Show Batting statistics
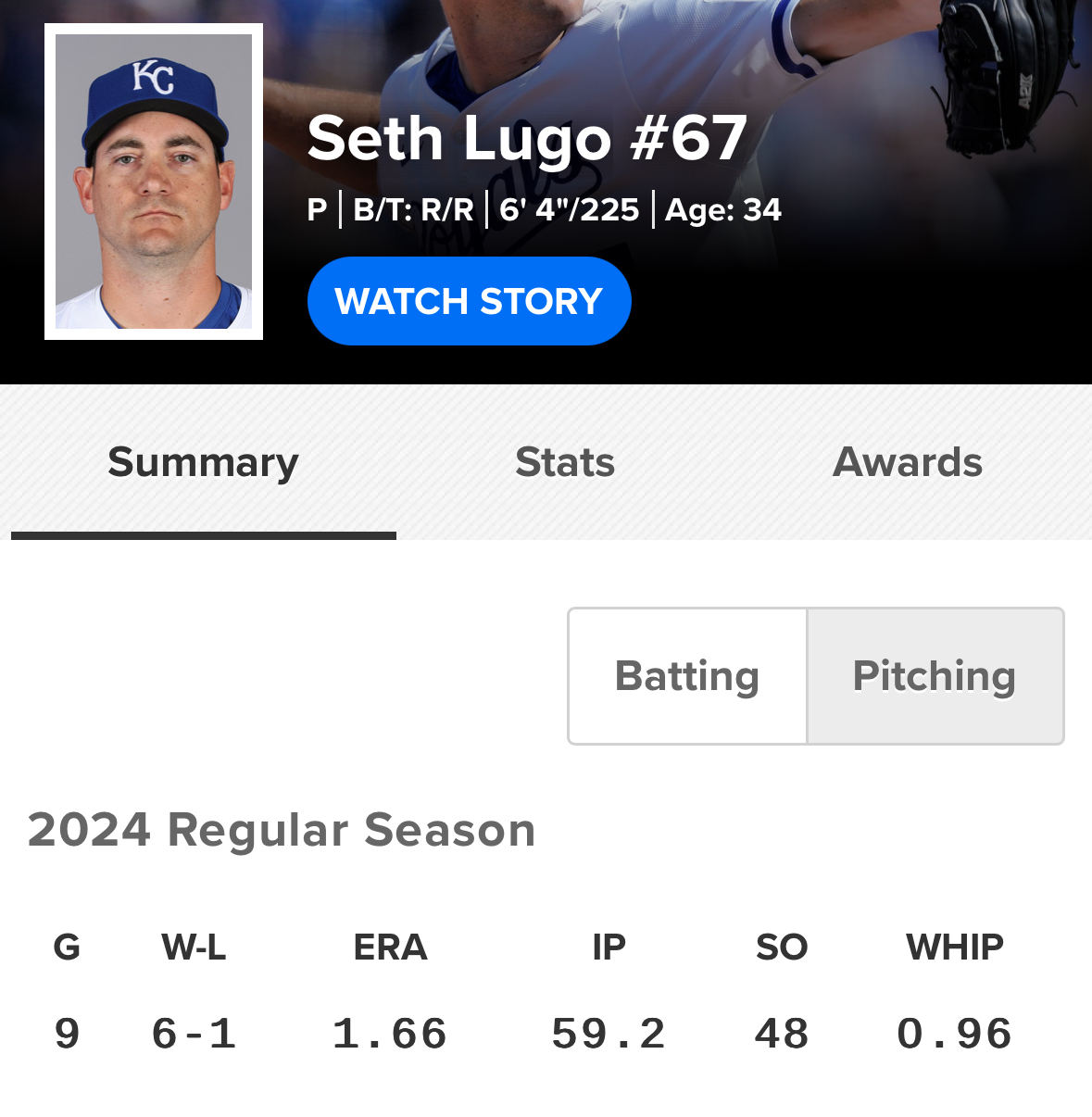The image size is (1092, 1117). click(x=687, y=676)
